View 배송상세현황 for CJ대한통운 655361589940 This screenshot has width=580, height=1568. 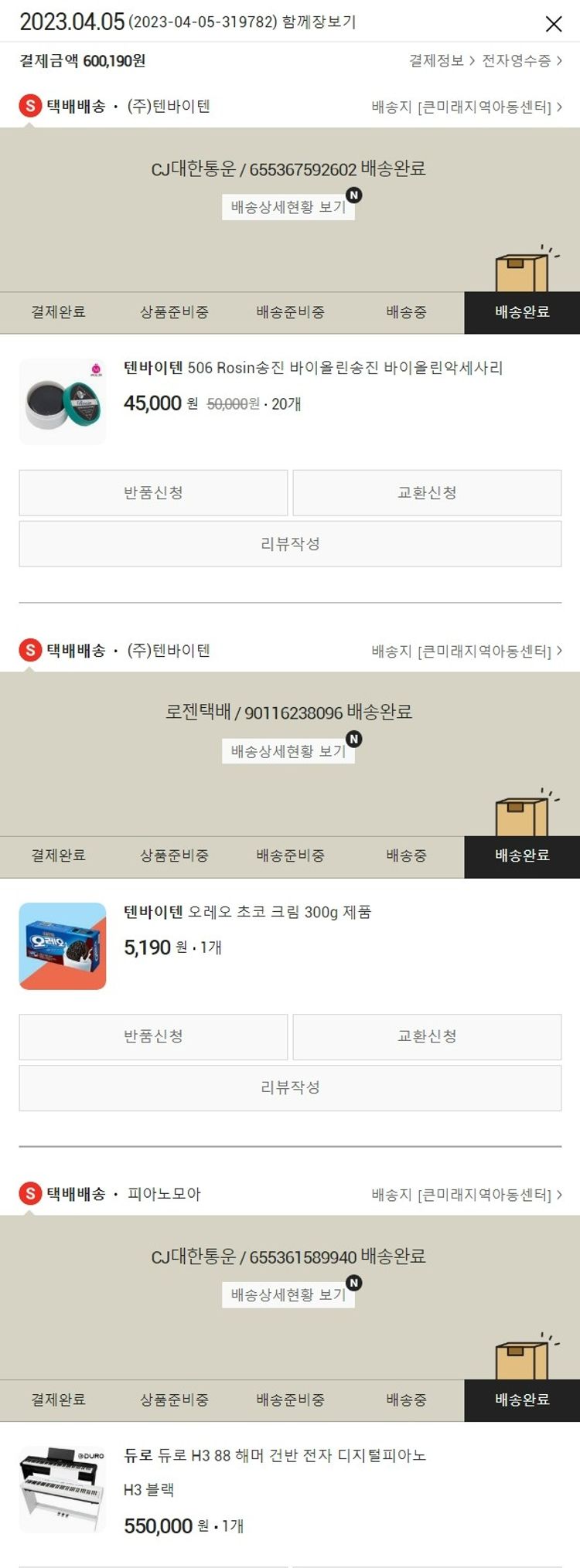[288, 1295]
